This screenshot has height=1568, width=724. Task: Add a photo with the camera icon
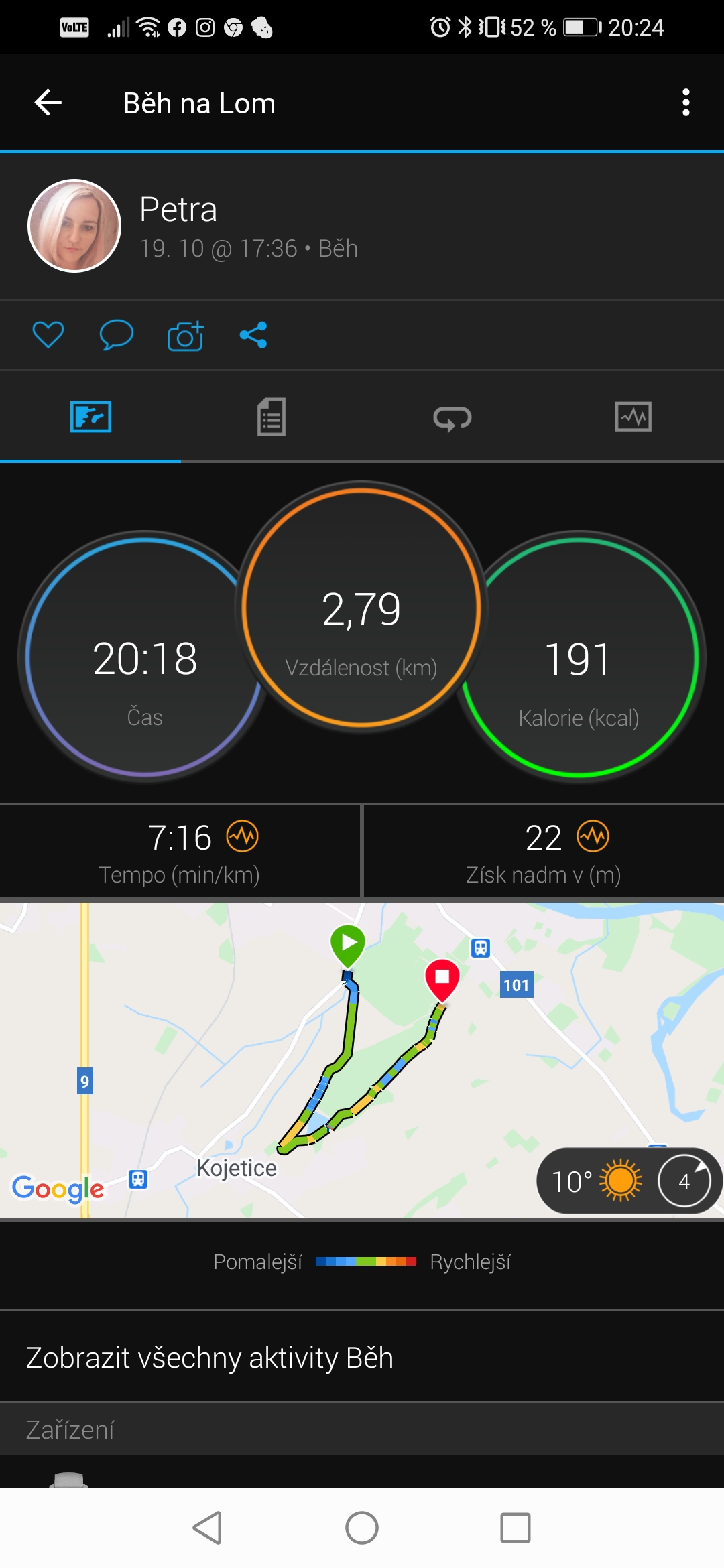pos(186,335)
